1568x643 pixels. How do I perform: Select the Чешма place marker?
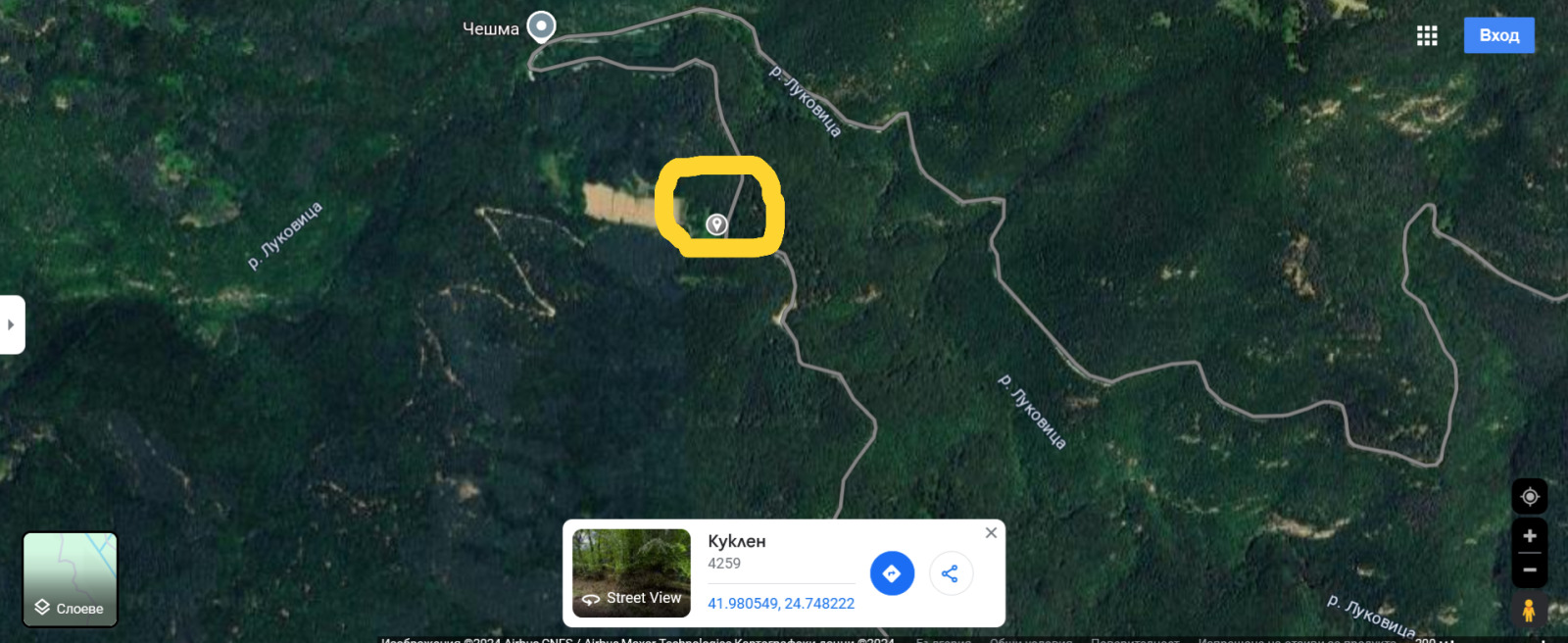tap(541, 26)
